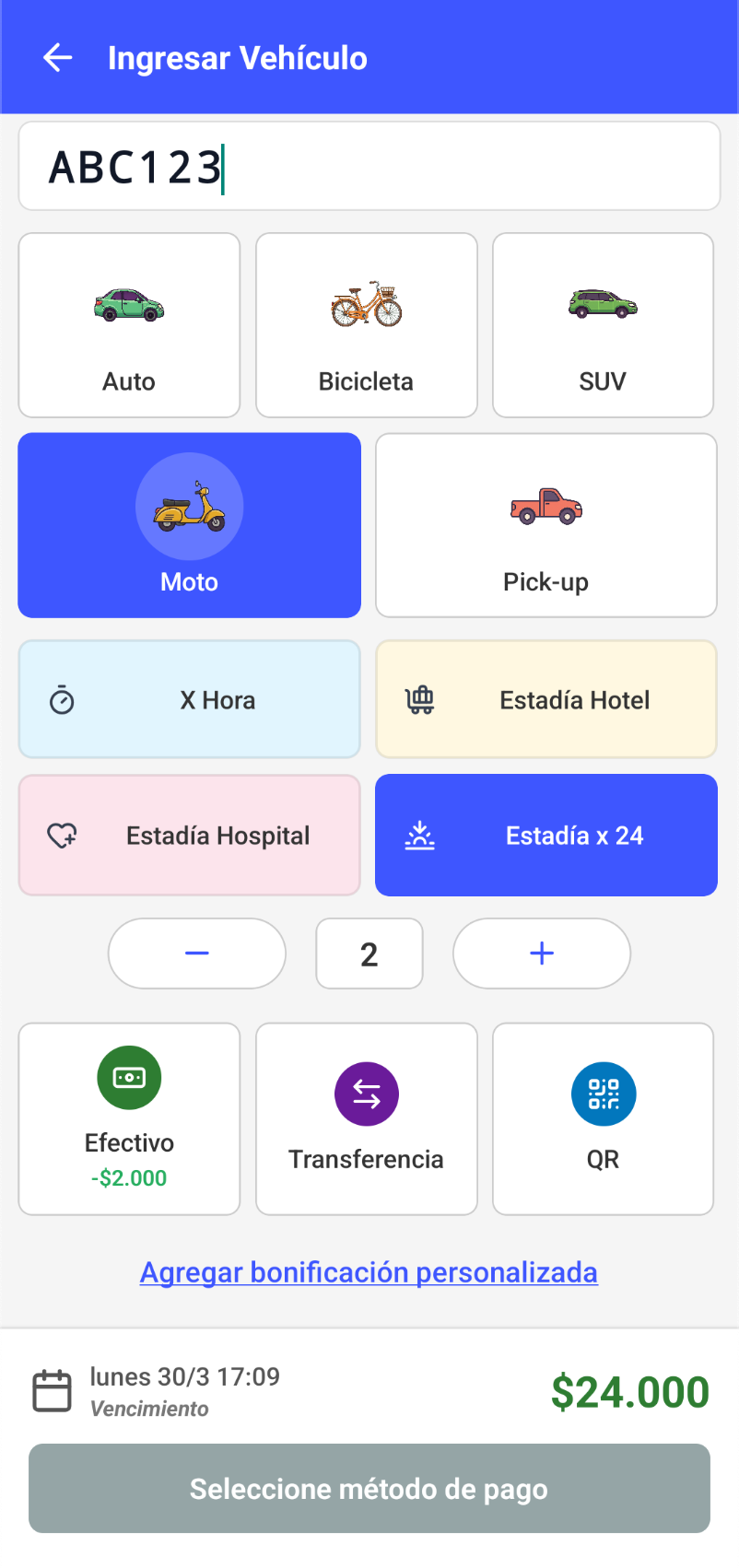This screenshot has width=739, height=1568.
Task: Choose Transferencia as payment method
Action: [x=367, y=1118]
